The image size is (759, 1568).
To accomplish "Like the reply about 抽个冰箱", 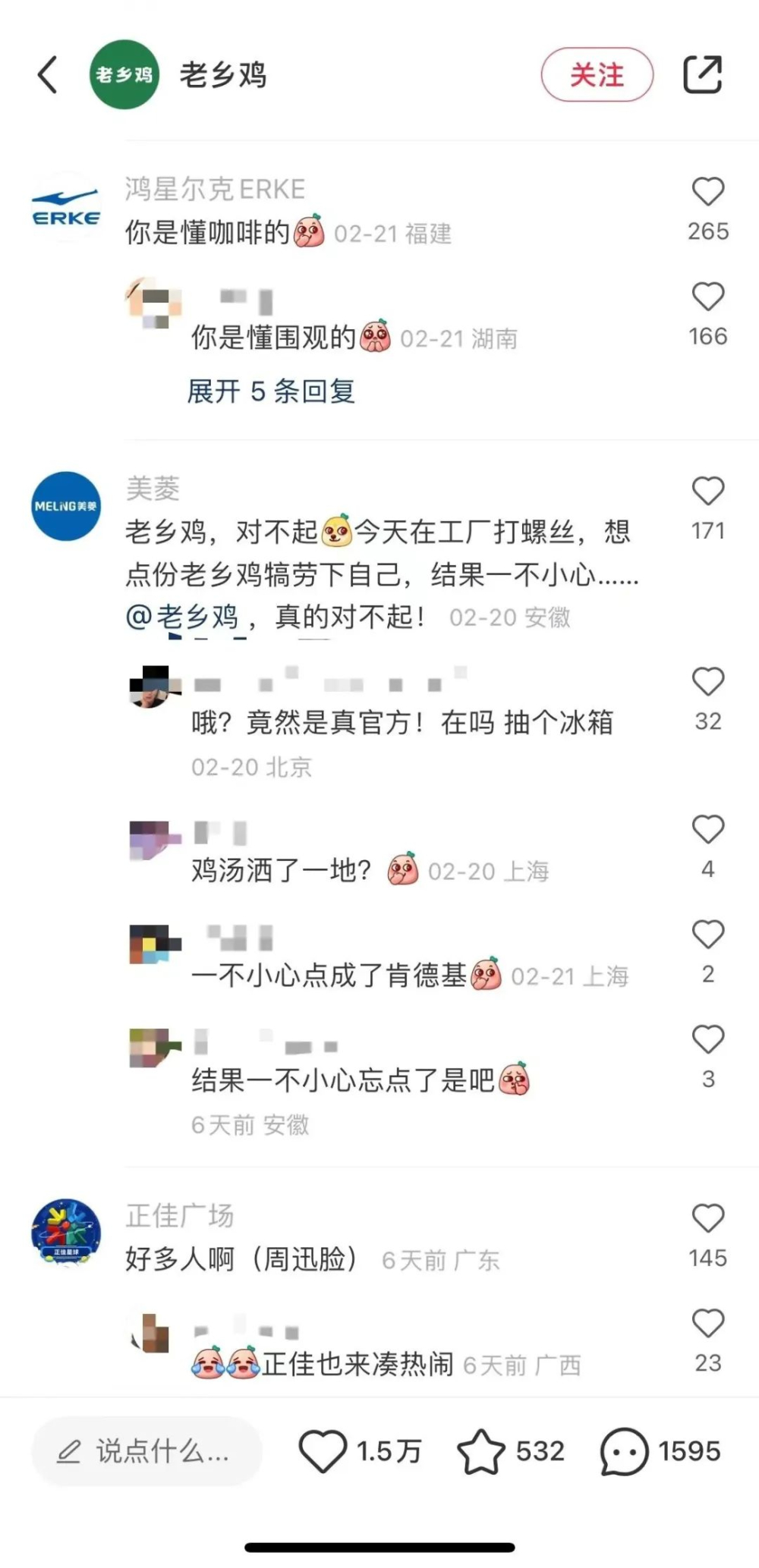I will point(708,681).
